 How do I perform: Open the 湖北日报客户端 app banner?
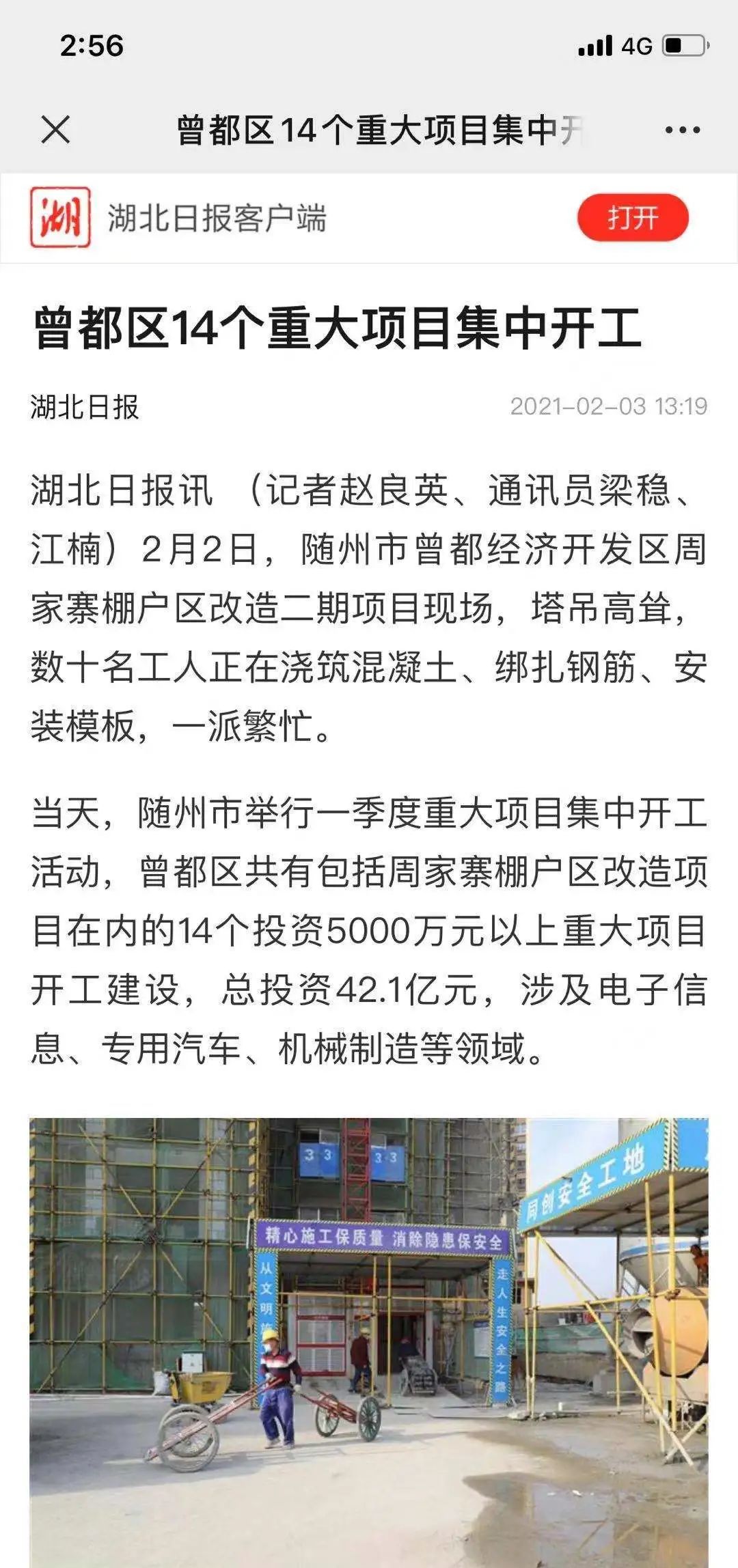(217, 219)
